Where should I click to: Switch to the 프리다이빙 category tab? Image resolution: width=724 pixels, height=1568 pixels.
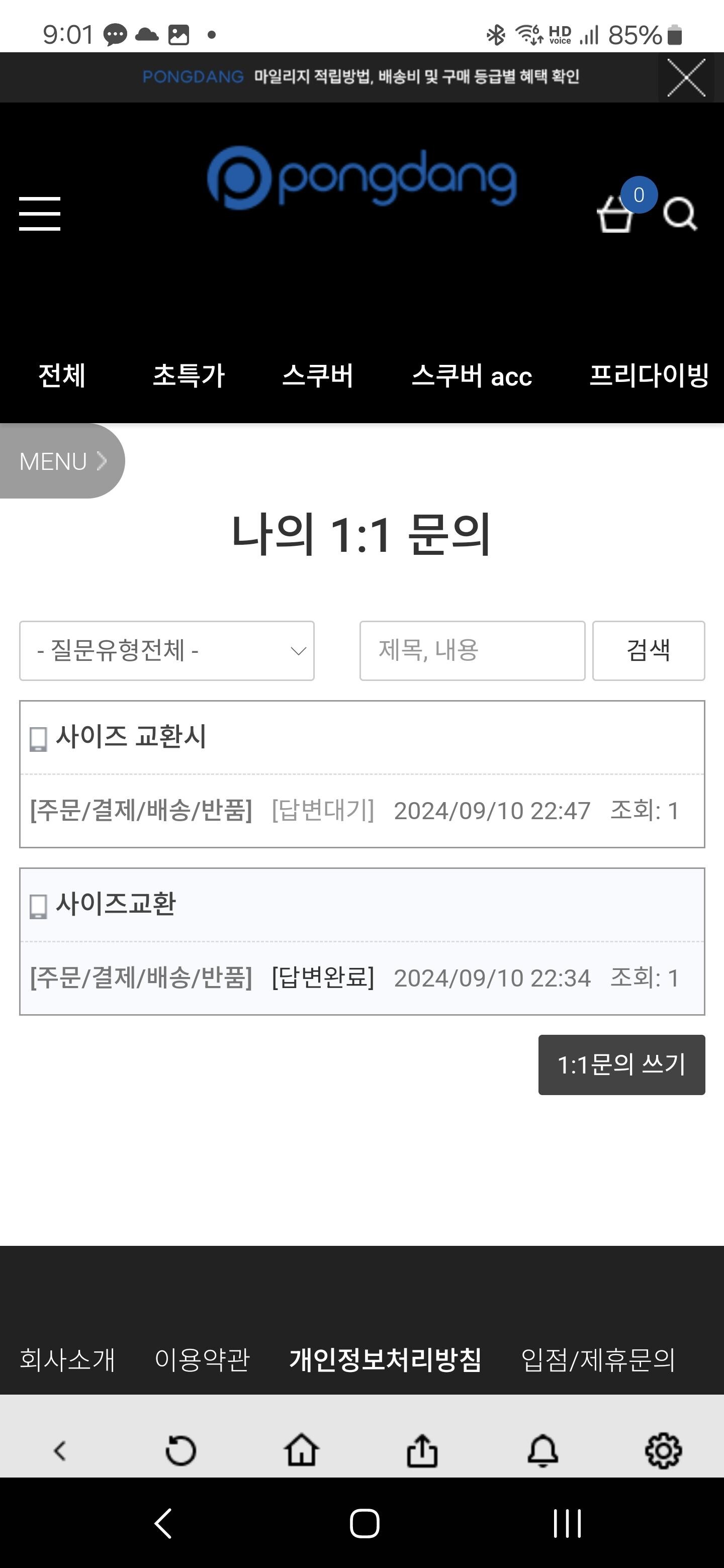649,375
